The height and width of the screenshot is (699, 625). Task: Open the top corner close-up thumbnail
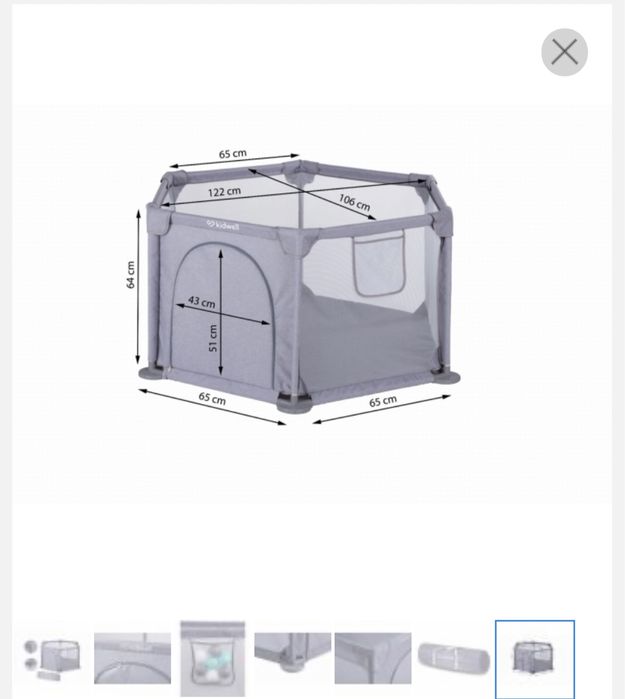373,657
